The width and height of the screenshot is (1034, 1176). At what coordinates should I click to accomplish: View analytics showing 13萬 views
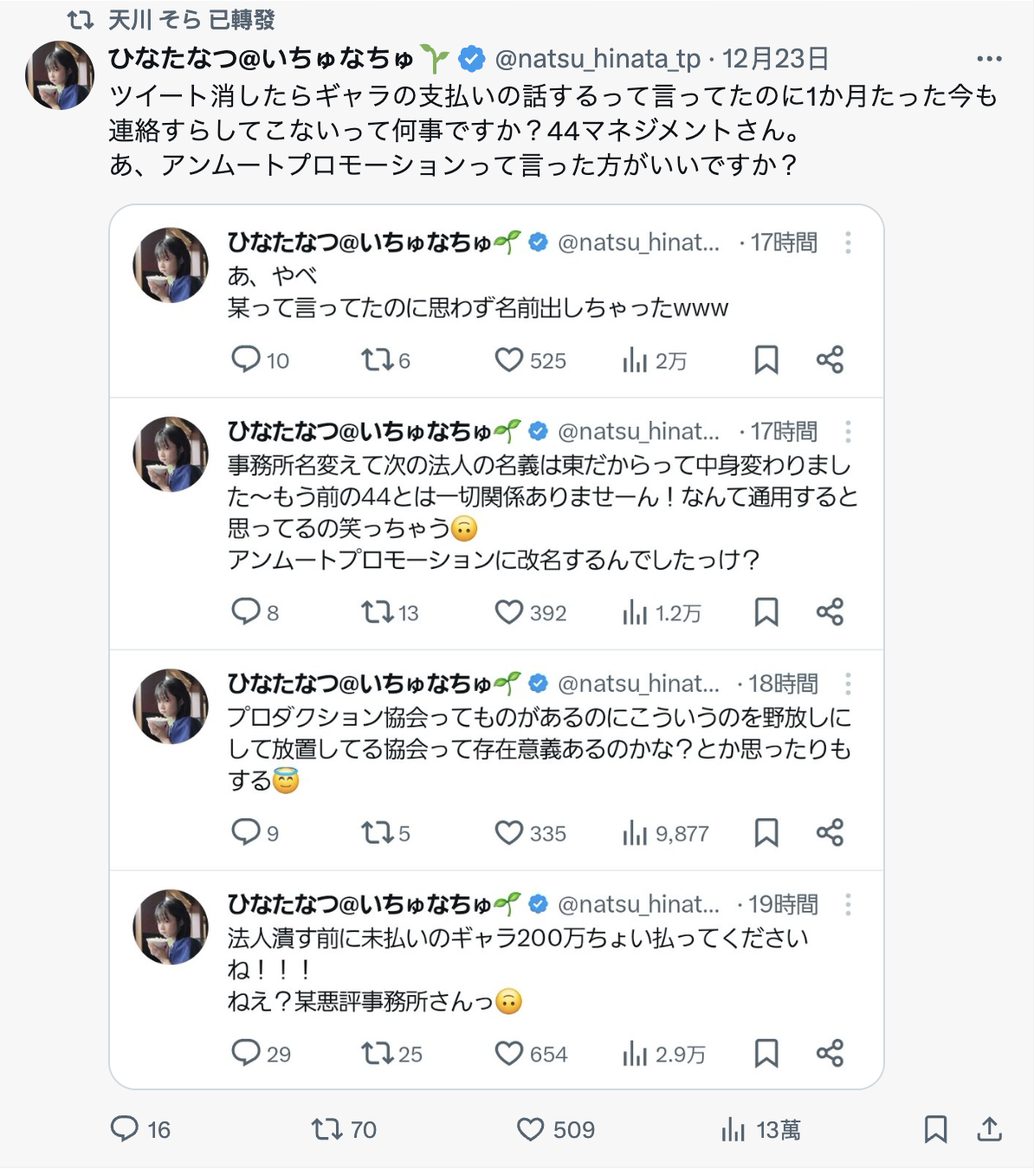(x=733, y=1128)
